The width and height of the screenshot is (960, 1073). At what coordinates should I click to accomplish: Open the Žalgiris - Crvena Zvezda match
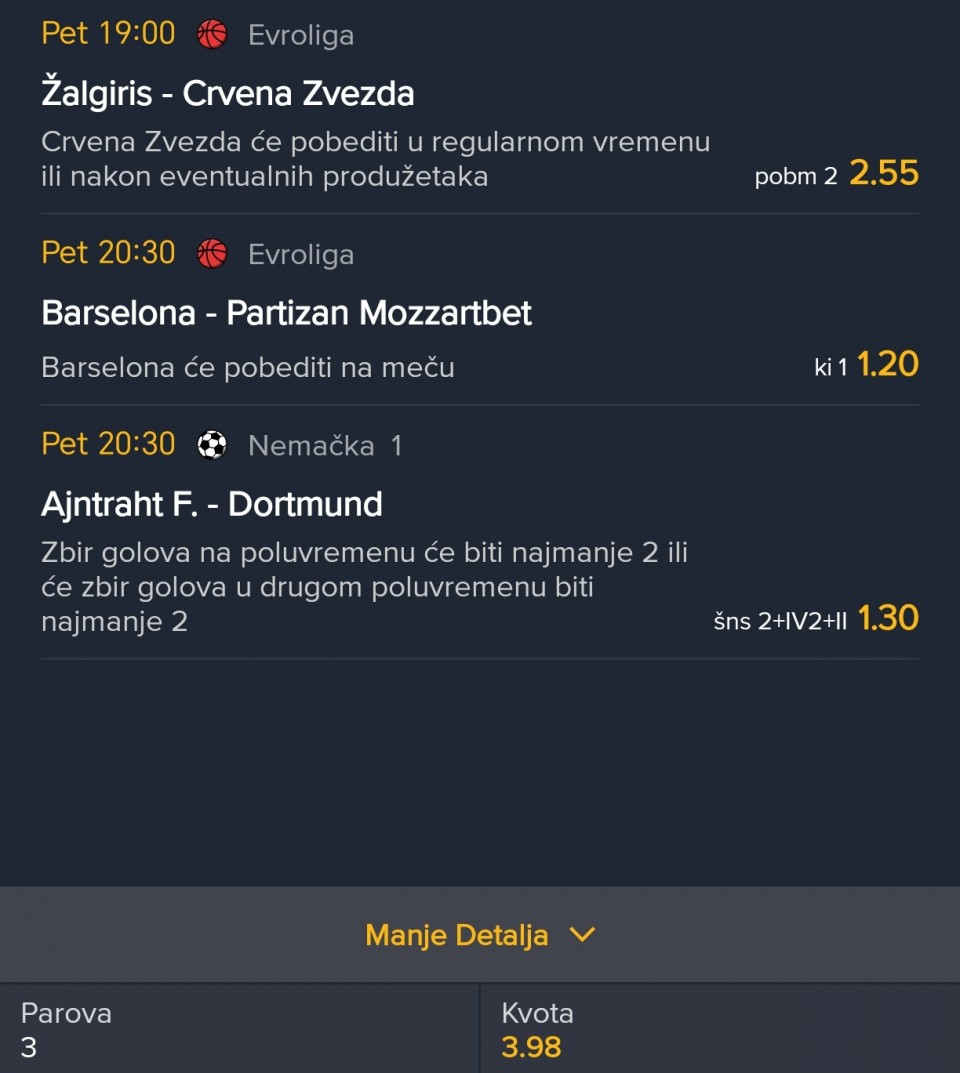coord(228,94)
